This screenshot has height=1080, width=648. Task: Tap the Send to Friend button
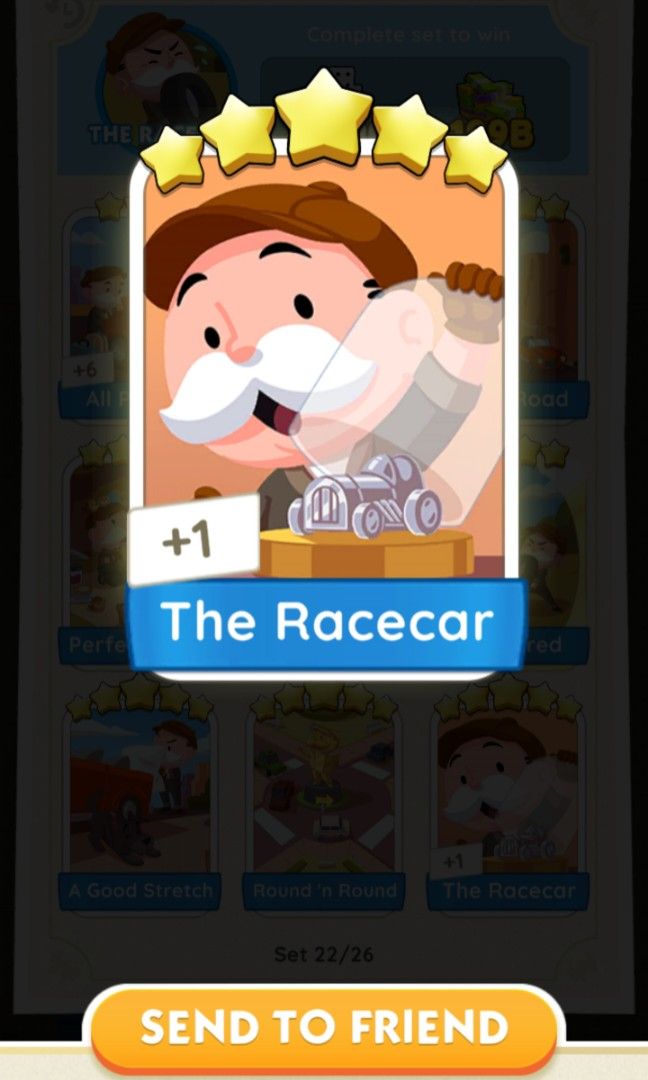[324, 1028]
